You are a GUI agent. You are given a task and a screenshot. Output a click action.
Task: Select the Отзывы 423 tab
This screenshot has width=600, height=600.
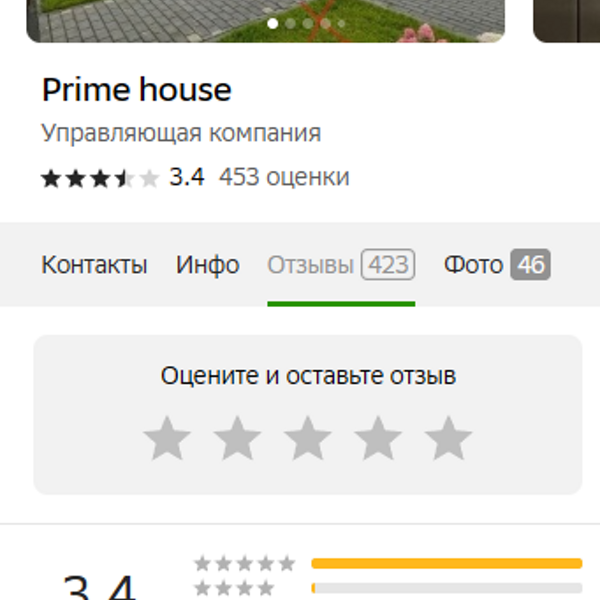[340, 265]
